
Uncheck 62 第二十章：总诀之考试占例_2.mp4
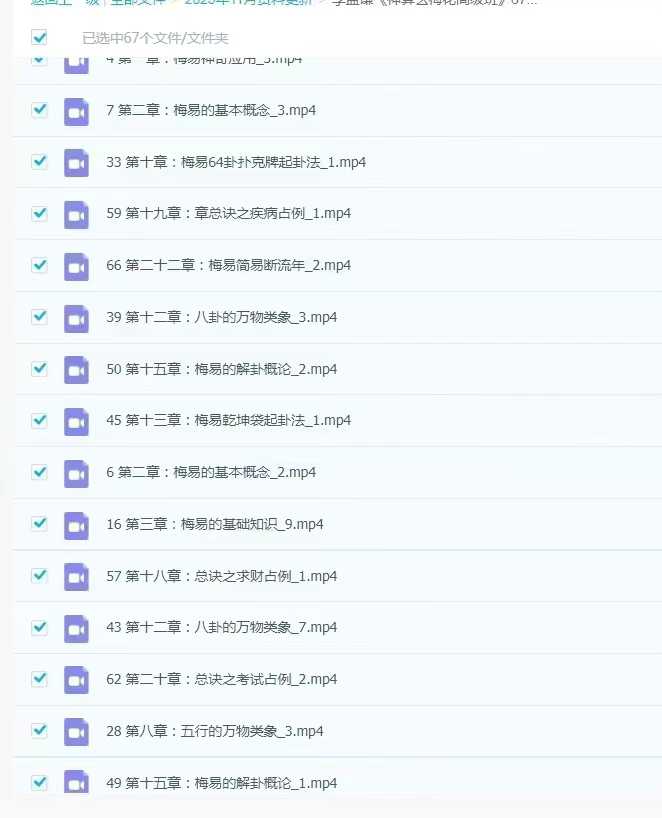click(x=39, y=678)
